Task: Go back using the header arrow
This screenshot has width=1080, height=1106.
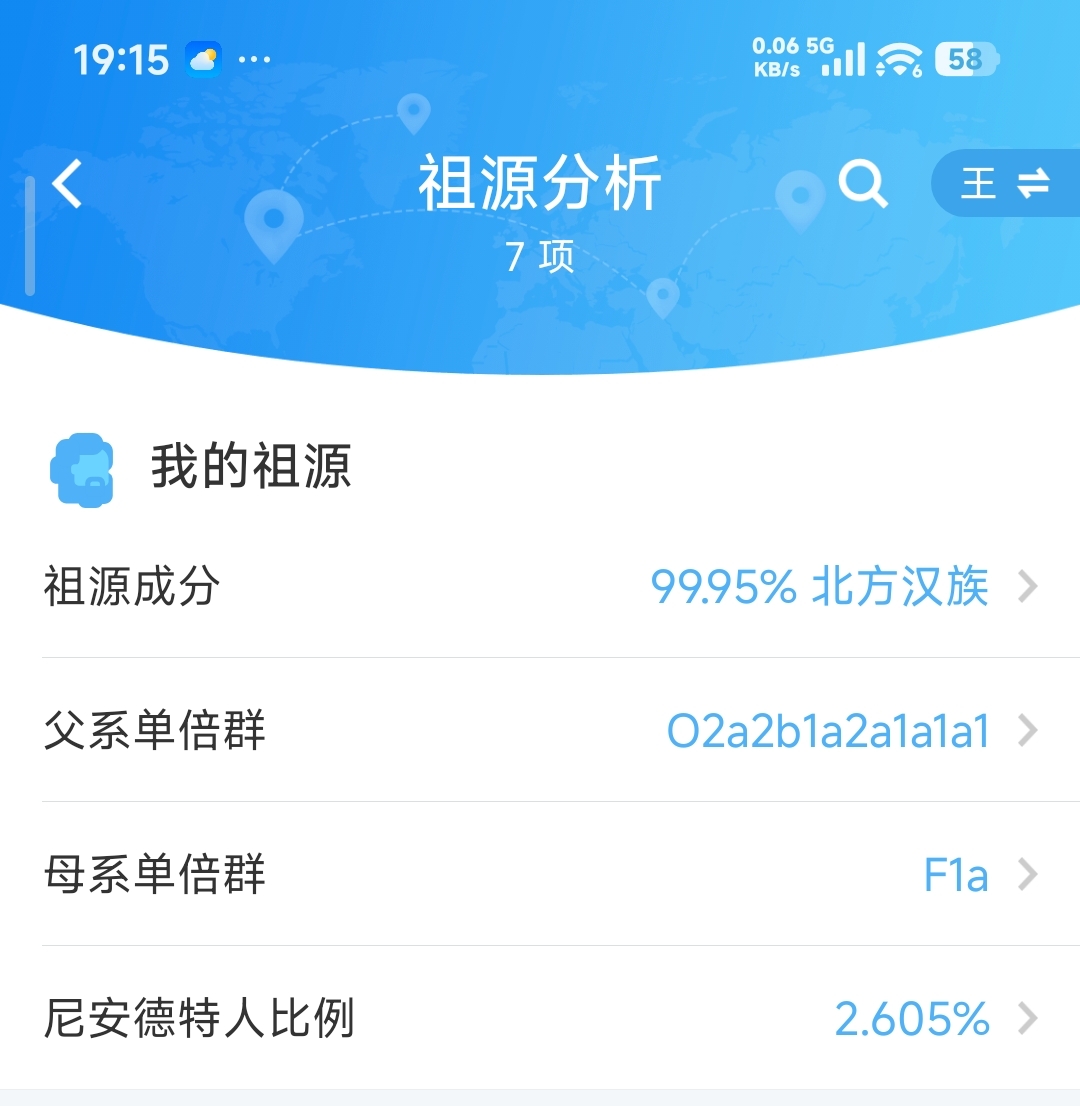Action: [67, 185]
